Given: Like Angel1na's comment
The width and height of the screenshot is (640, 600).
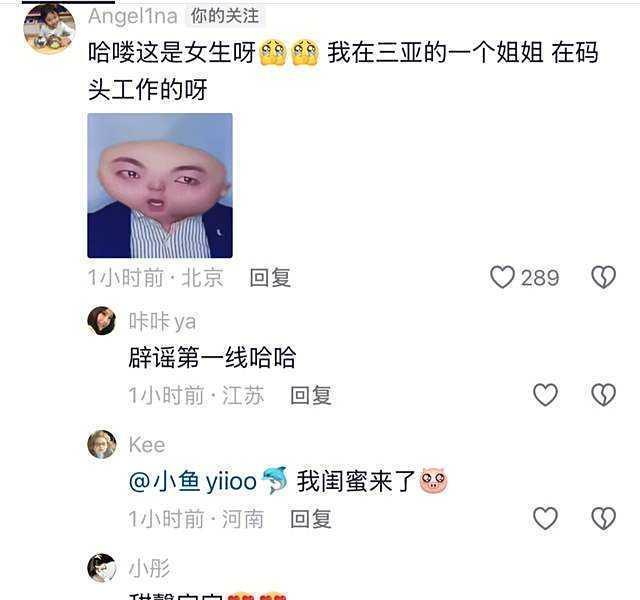Looking at the screenshot, I should coord(502,277).
